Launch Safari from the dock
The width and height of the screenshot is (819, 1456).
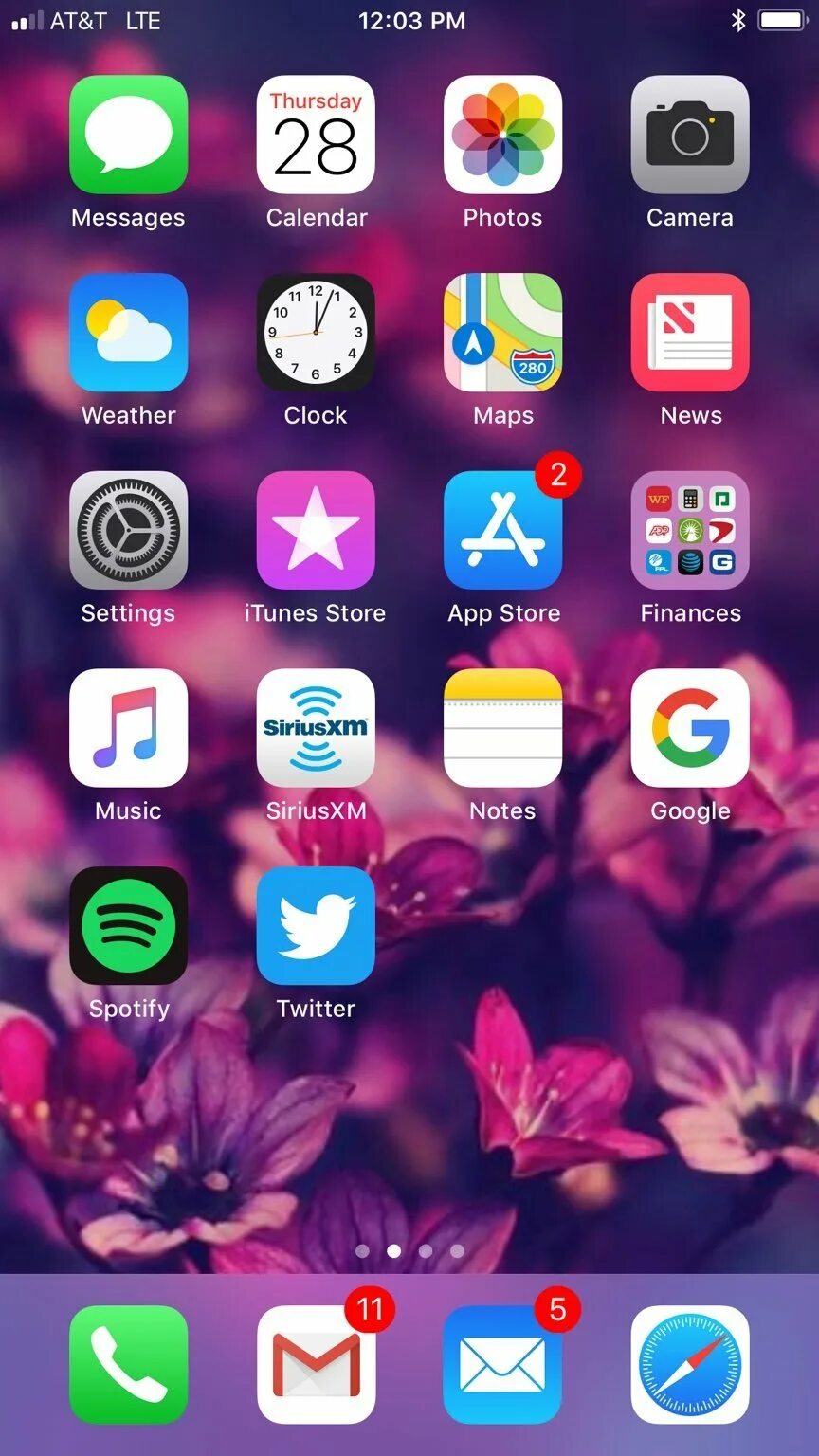(x=690, y=1365)
